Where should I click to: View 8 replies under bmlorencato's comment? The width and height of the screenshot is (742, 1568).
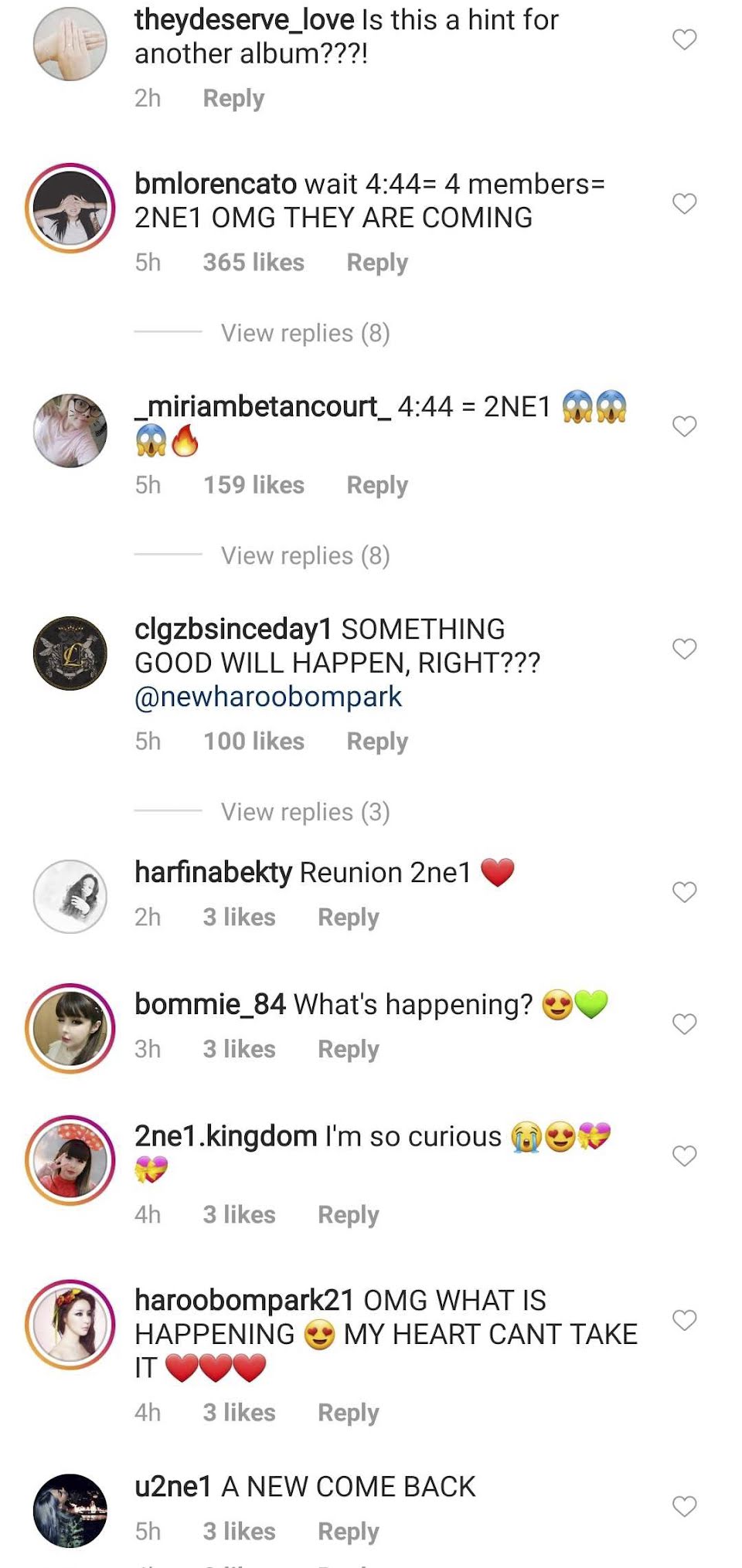(x=305, y=333)
